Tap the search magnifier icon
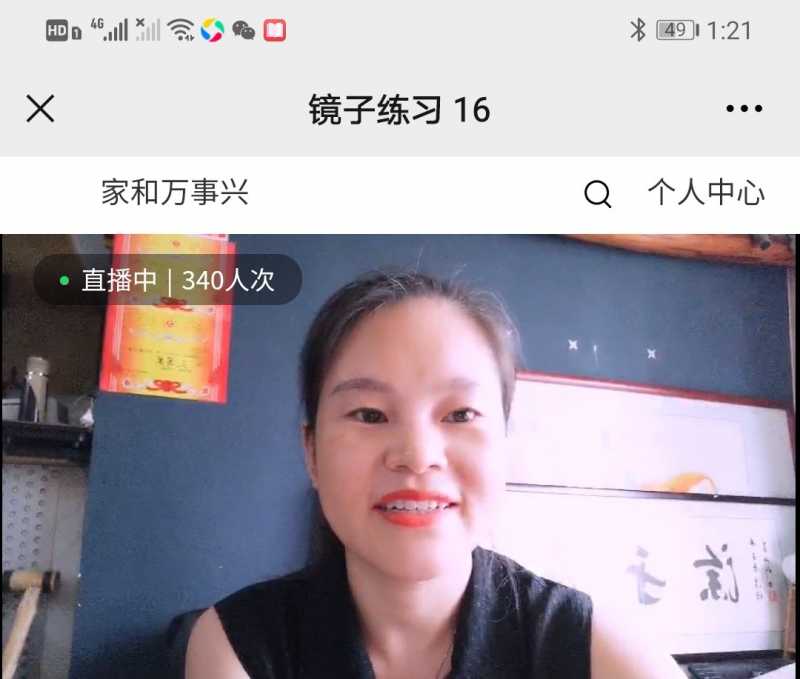 [x=597, y=194]
